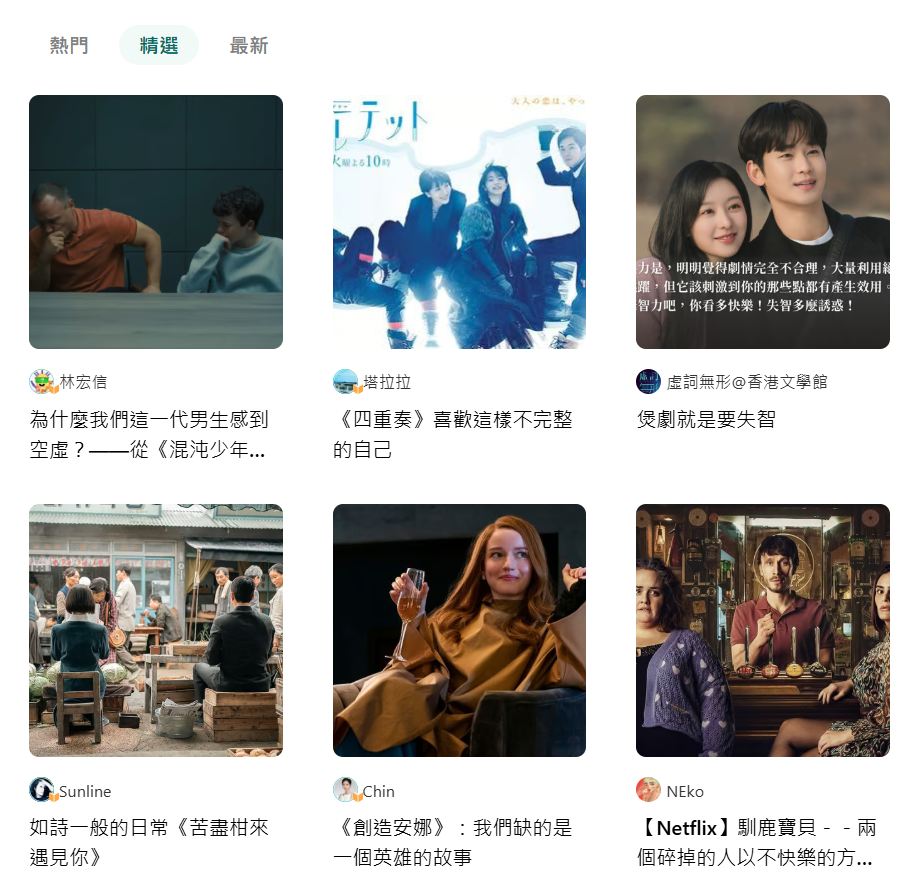
Task: View author Sunline's profile
Action: coord(85,791)
